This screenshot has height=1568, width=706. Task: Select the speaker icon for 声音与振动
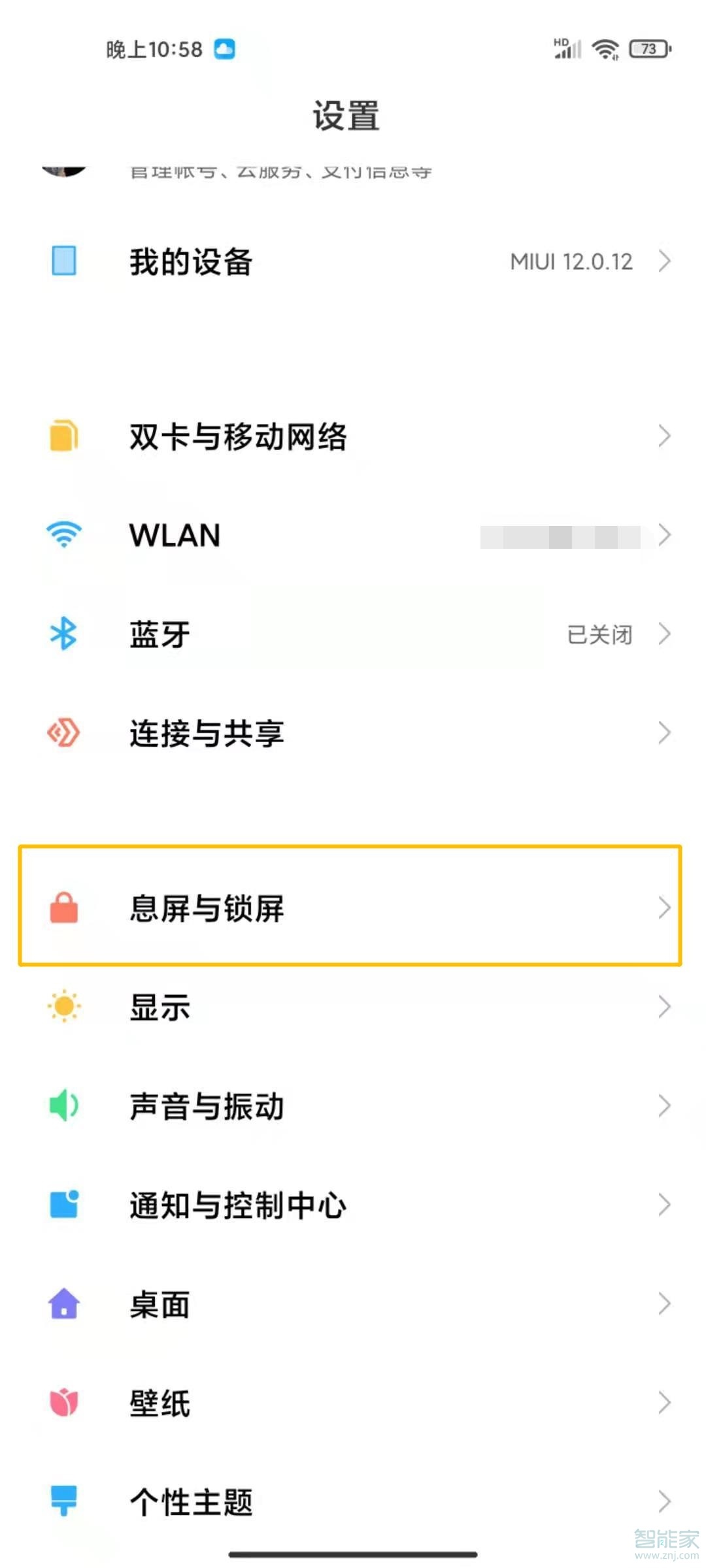coord(63,1107)
